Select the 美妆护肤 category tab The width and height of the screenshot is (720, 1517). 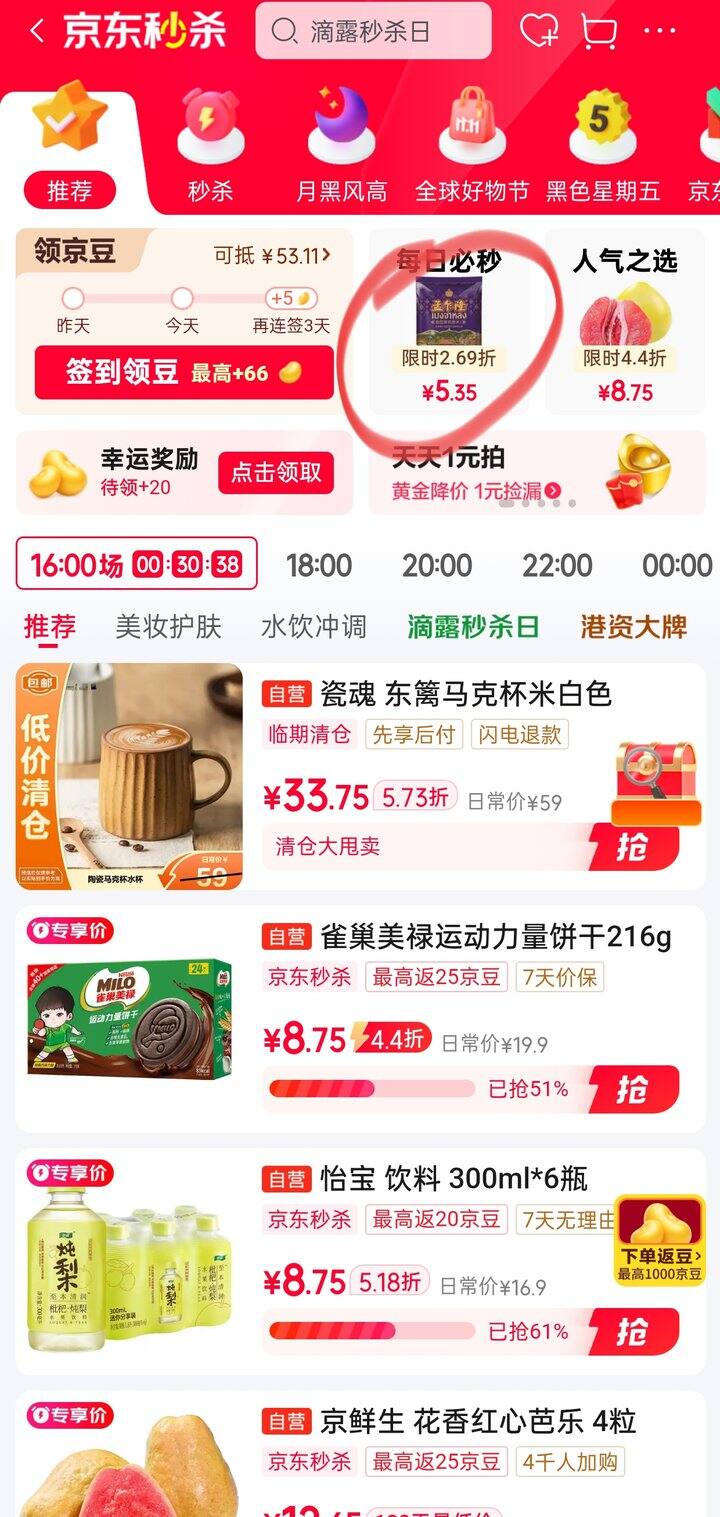tap(168, 627)
